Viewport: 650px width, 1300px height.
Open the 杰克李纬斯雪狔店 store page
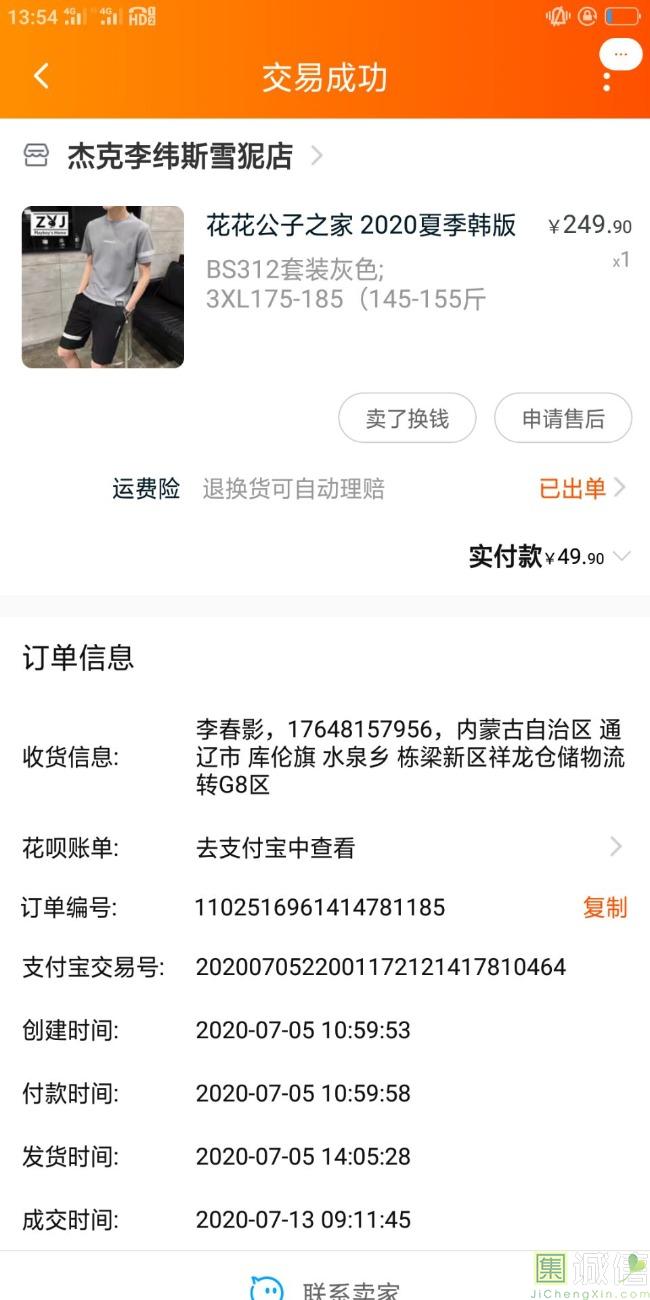point(180,156)
